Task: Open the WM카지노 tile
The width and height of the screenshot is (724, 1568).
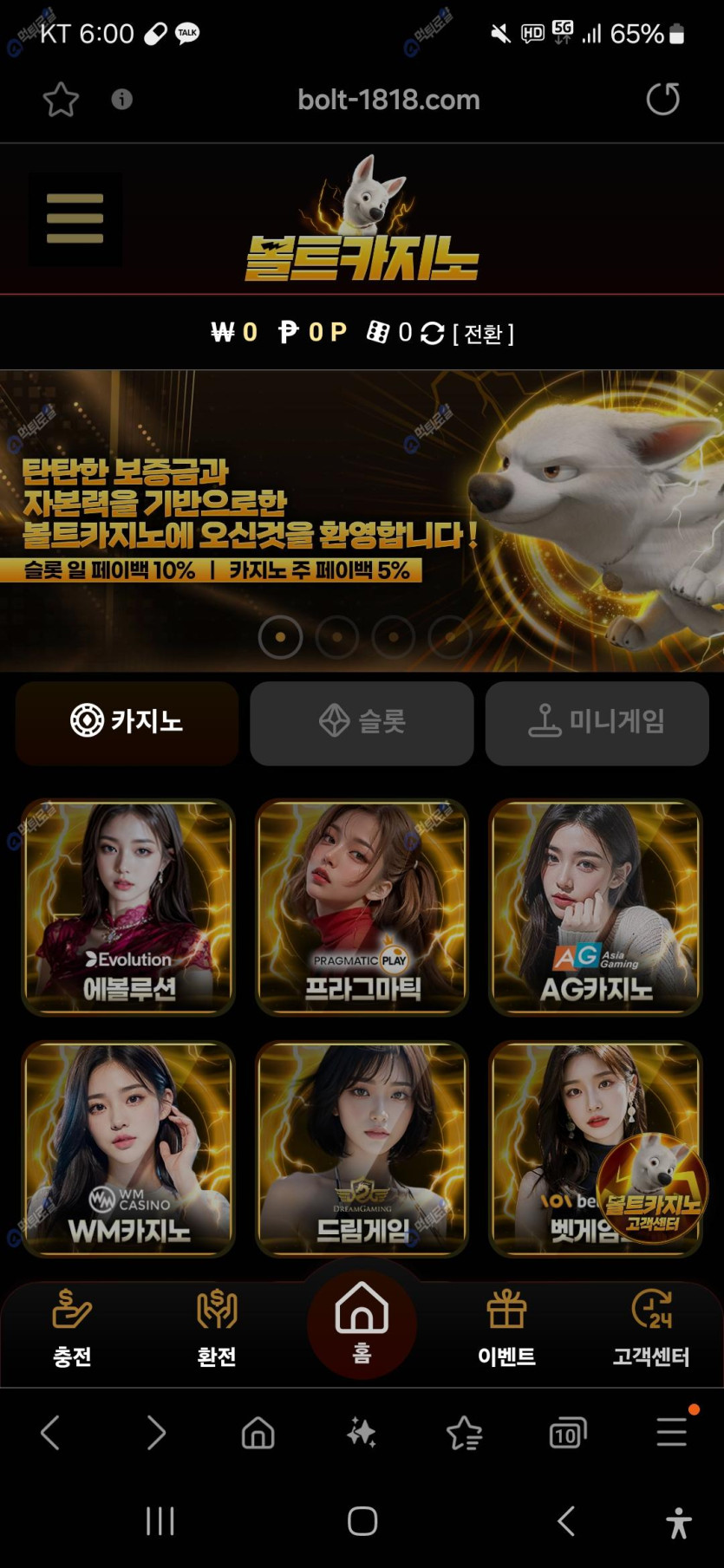Action: point(128,1148)
